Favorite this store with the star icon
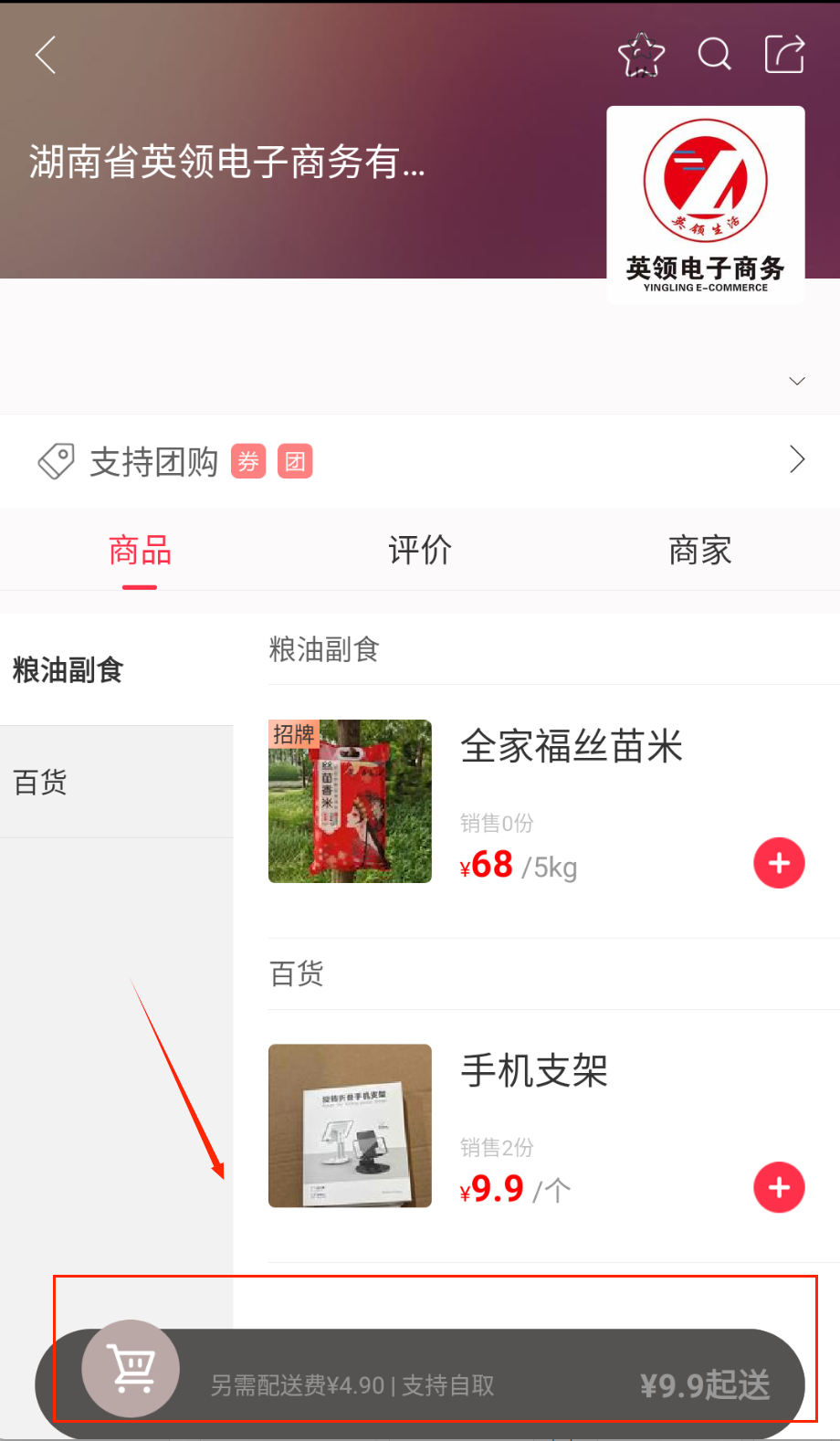The image size is (840, 1441). [x=641, y=55]
